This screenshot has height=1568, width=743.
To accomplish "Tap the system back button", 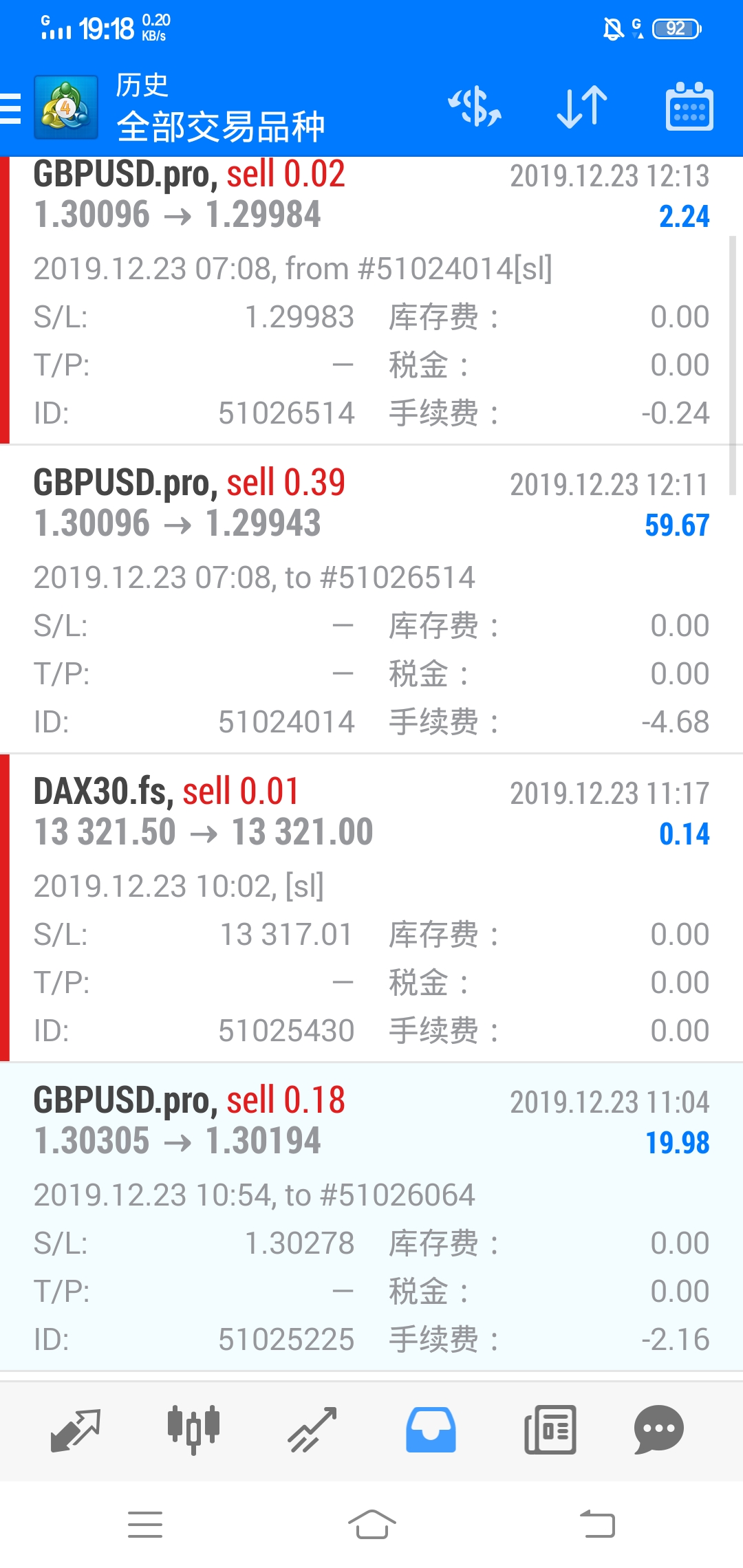I will coord(597,1525).
